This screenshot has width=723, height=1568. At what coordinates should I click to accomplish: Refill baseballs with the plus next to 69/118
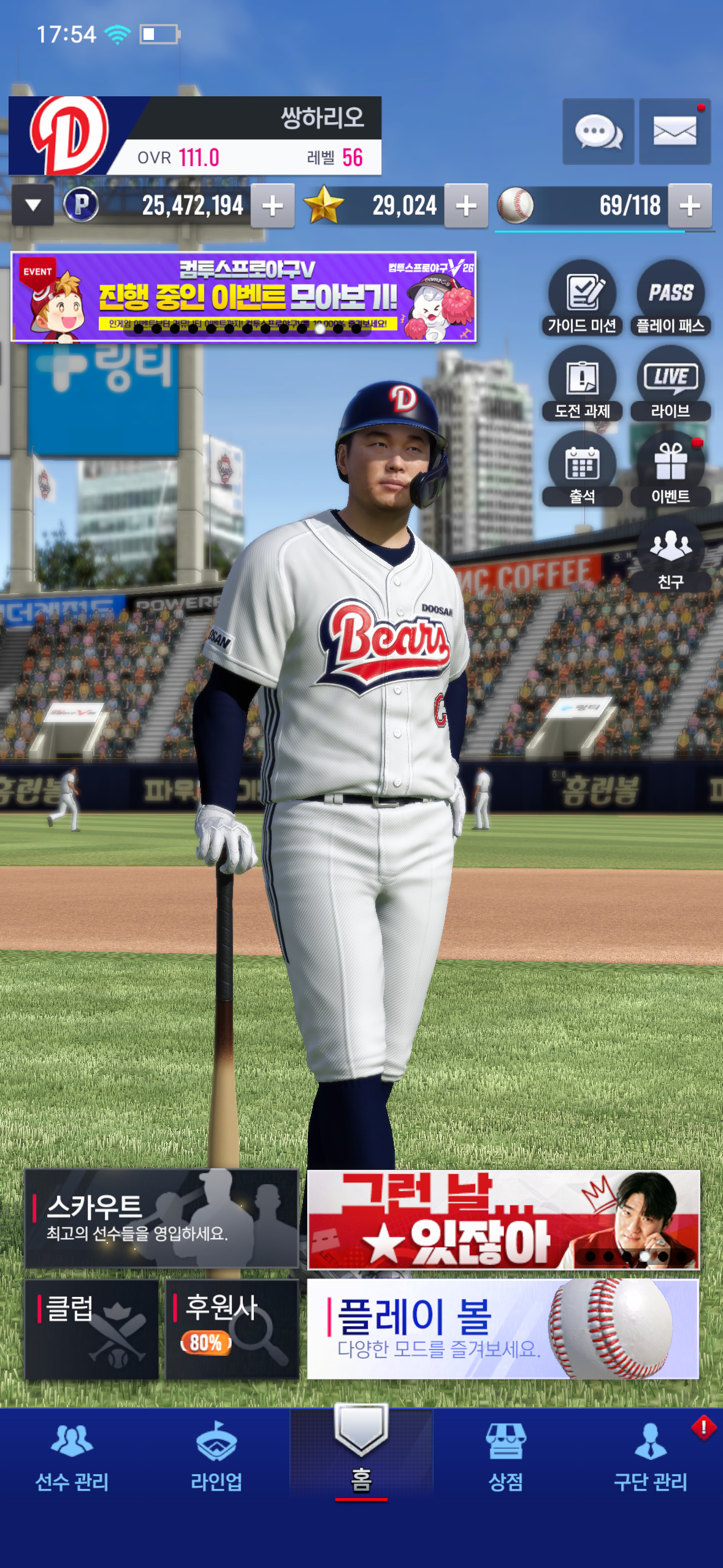690,206
